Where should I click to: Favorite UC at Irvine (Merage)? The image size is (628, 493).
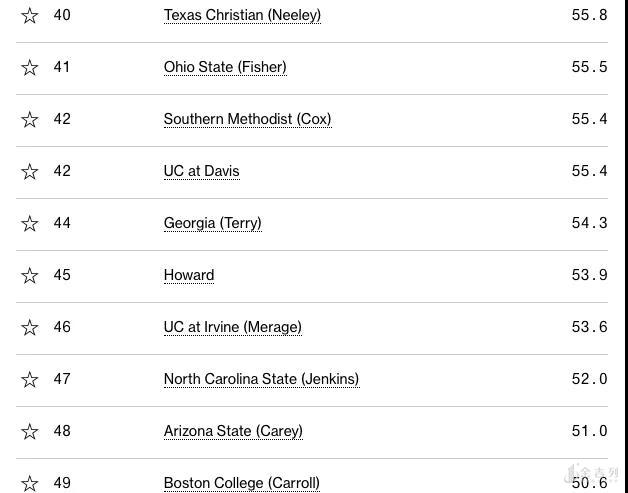[30, 327]
